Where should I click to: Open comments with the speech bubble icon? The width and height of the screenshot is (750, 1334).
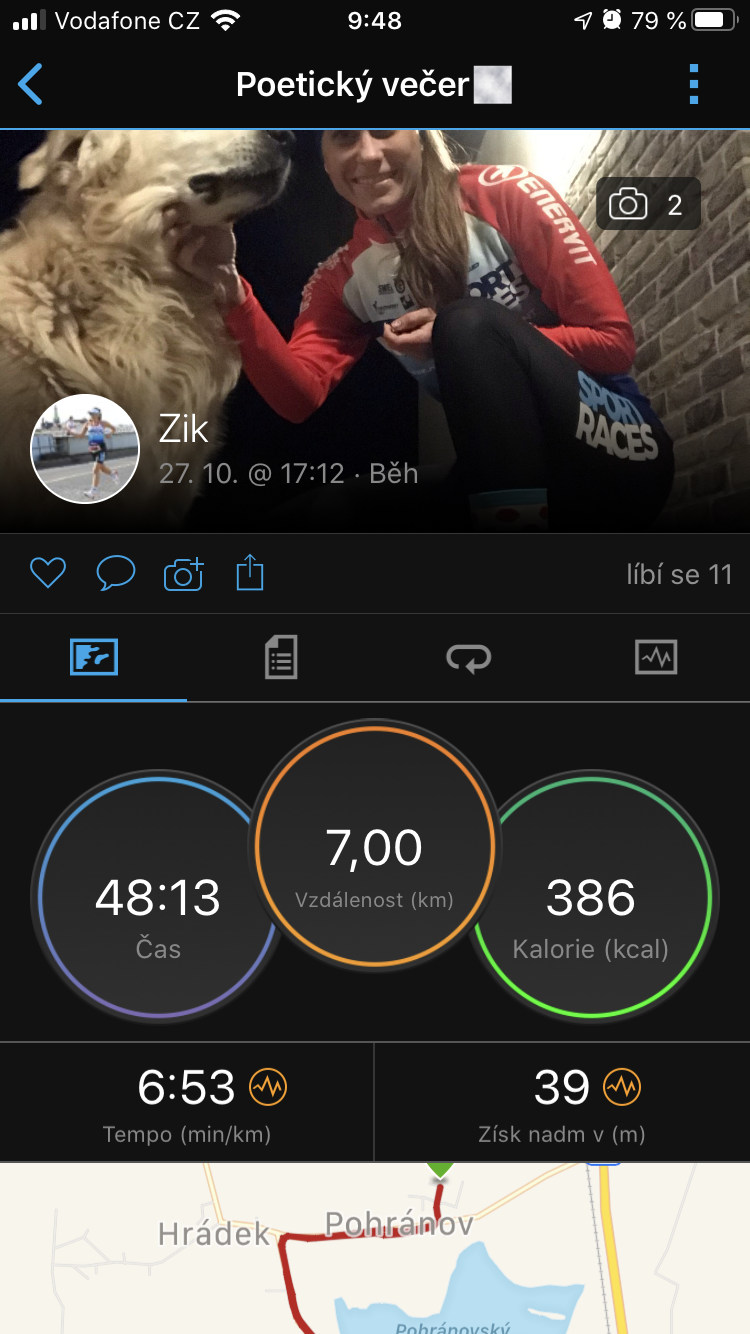pyautogui.click(x=115, y=574)
